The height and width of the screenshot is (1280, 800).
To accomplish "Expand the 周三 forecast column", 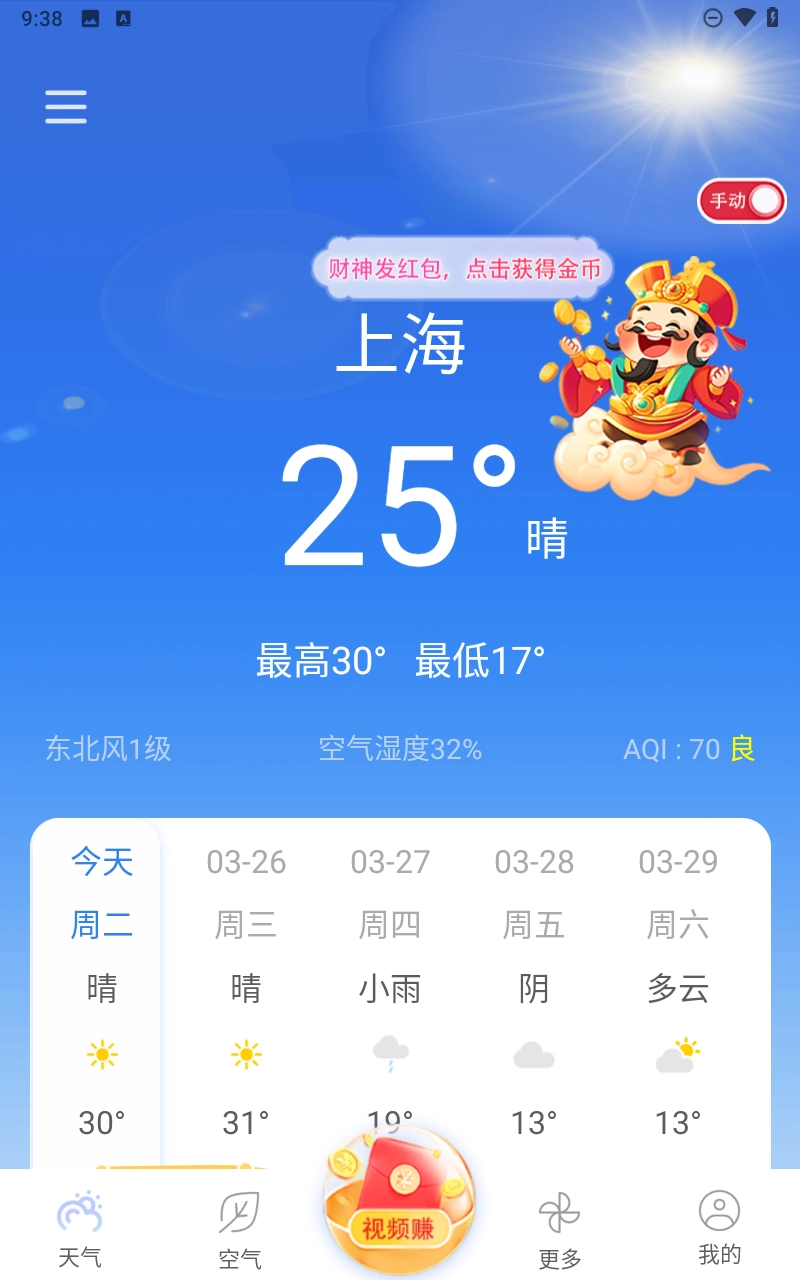I will tap(245, 924).
